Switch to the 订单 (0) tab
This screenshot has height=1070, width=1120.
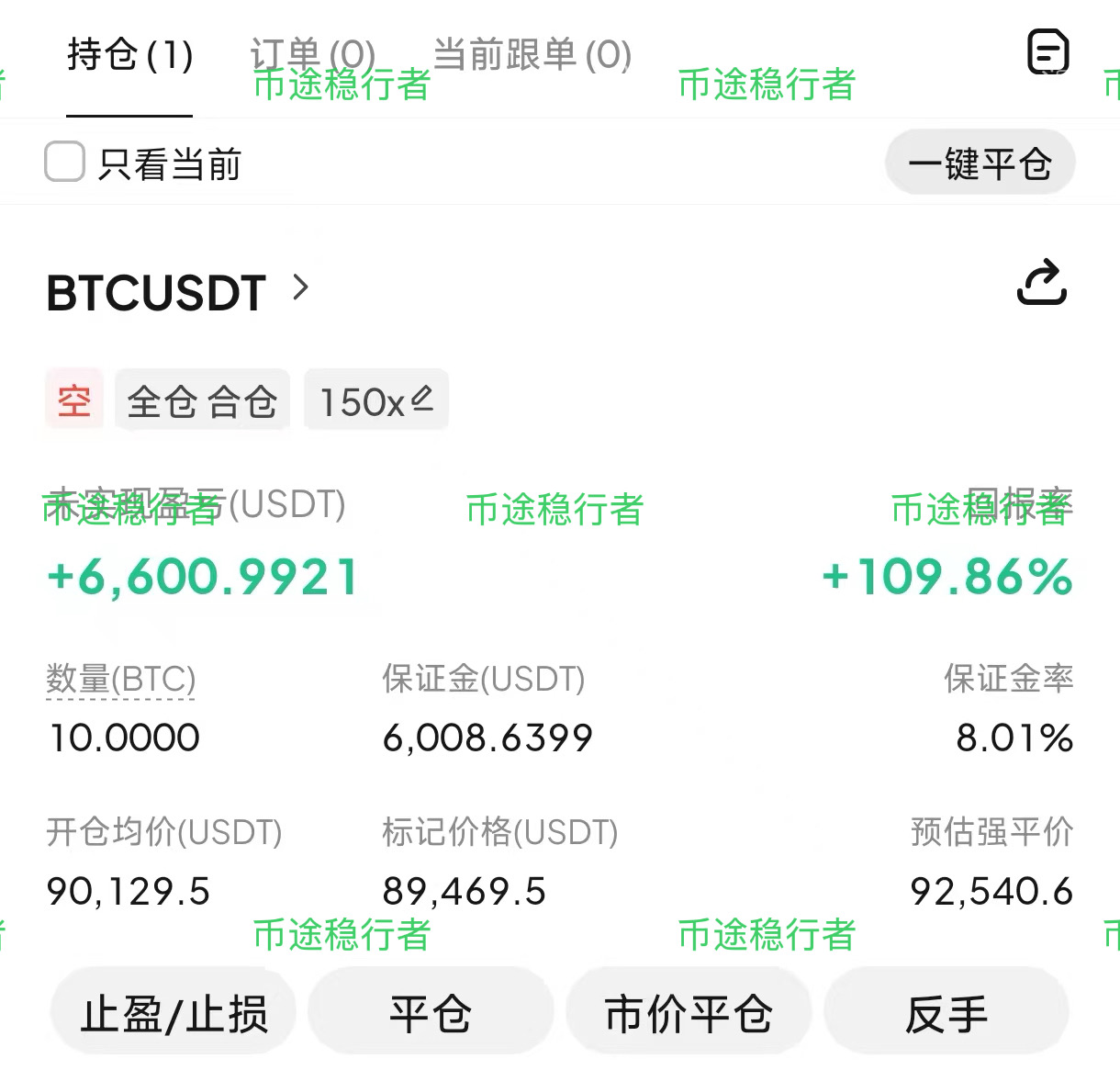(x=313, y=55)
